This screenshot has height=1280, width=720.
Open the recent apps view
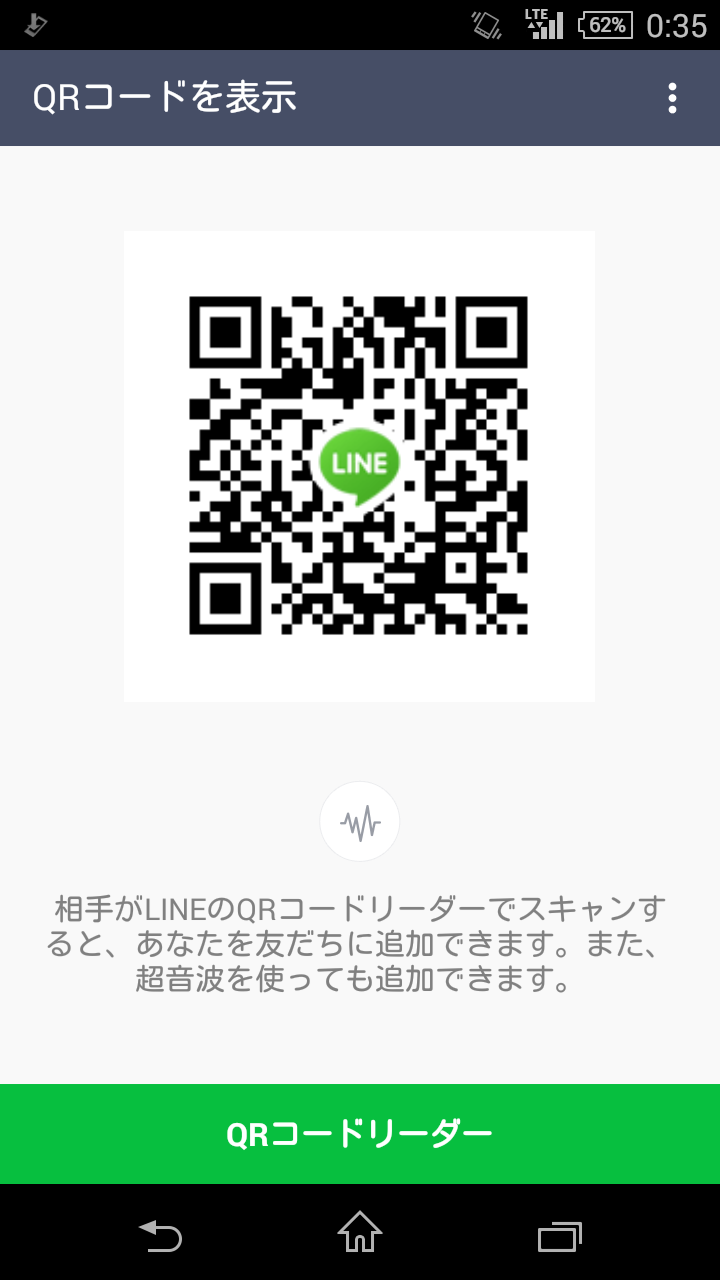click(560, 1236)
